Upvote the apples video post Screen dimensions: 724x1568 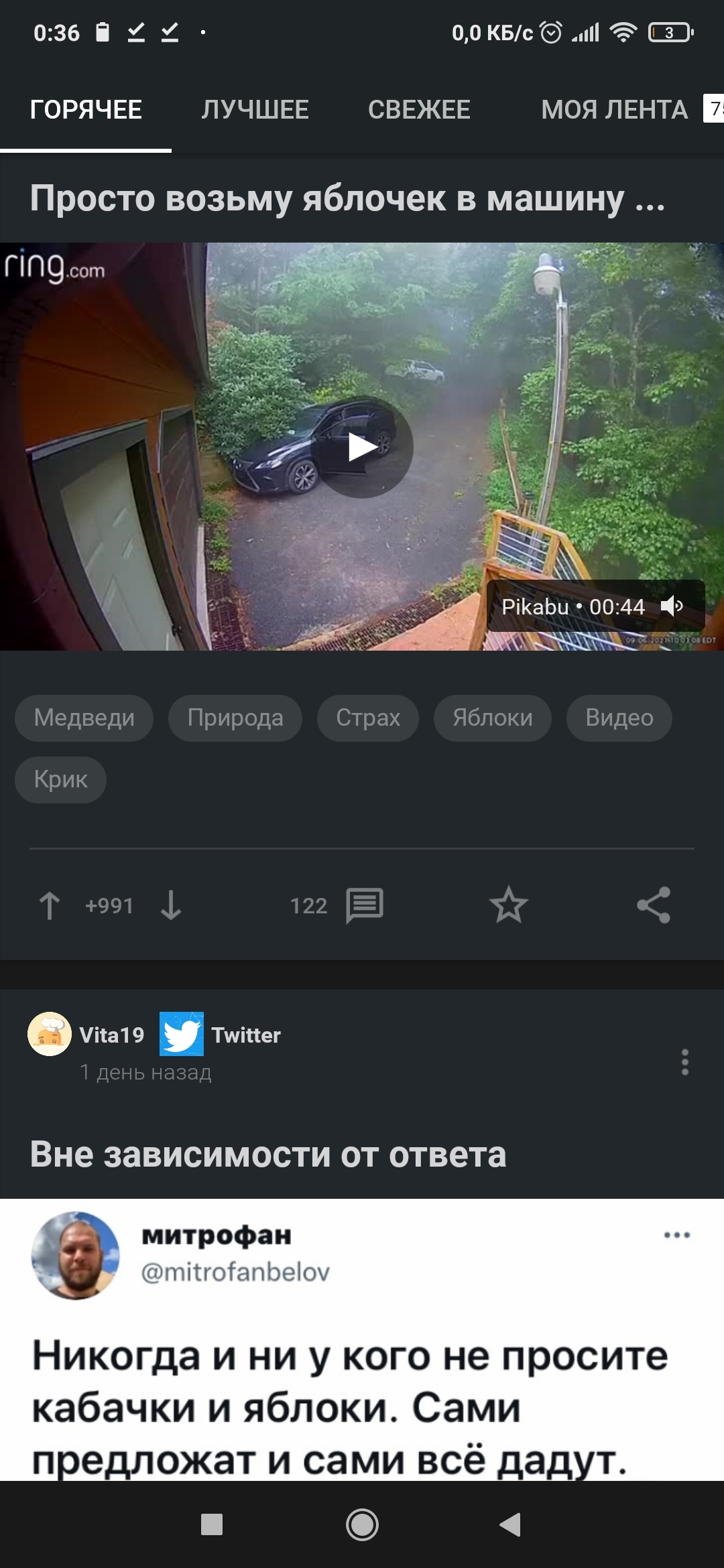50,905
